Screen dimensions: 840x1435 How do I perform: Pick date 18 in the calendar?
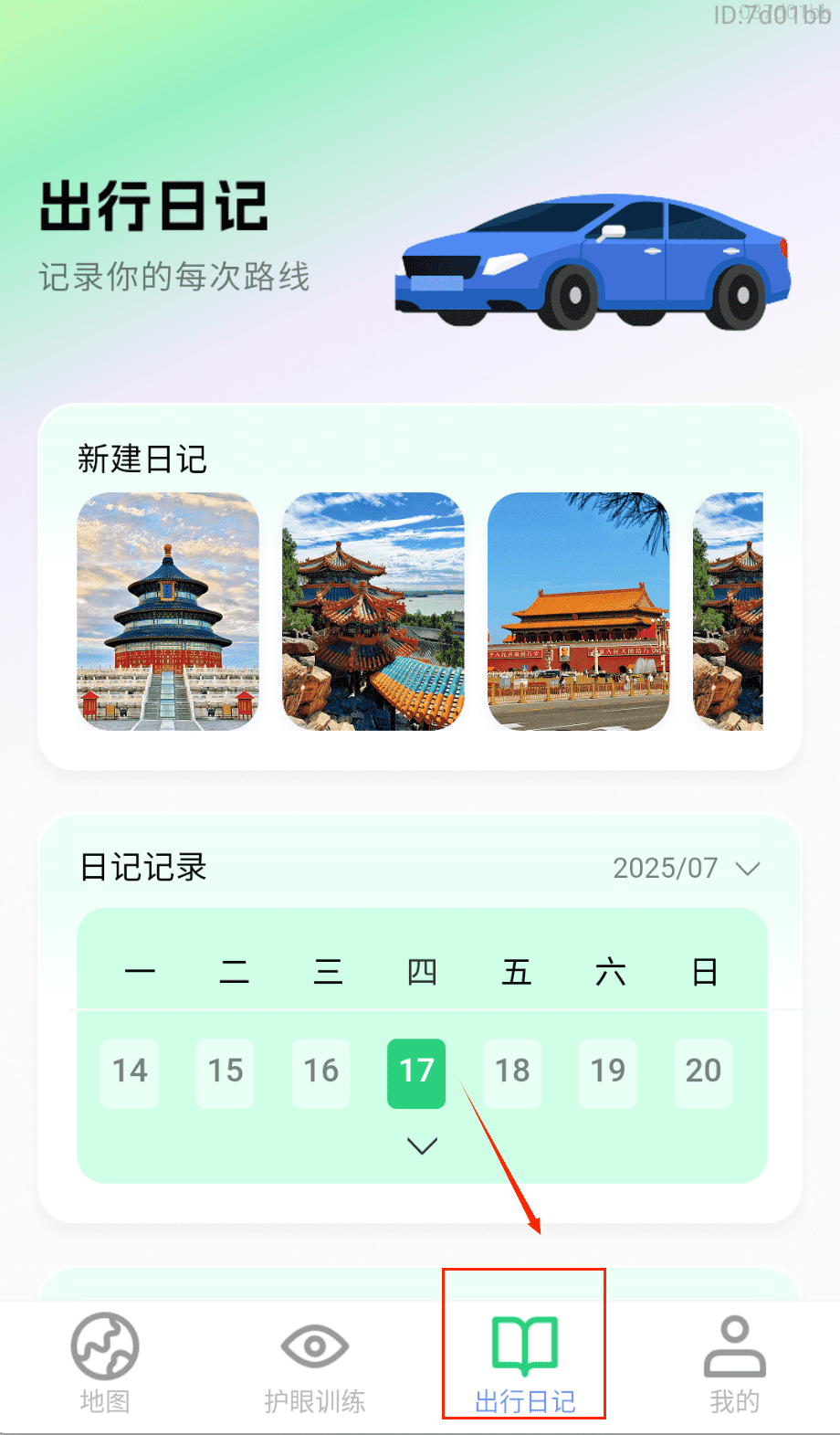point(512,1072)
